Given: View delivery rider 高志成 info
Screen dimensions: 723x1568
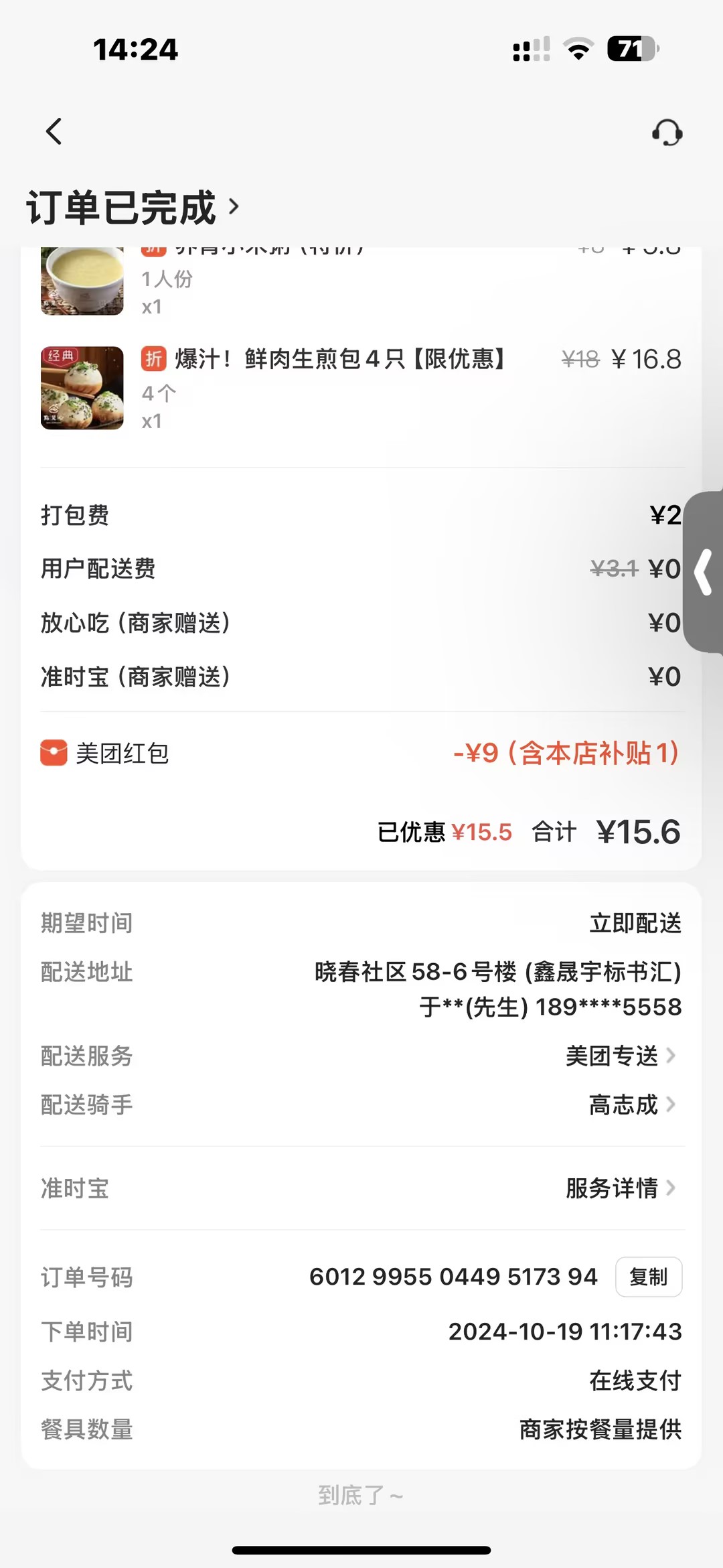Looking at the screenshot, I should coord(631,1105).
